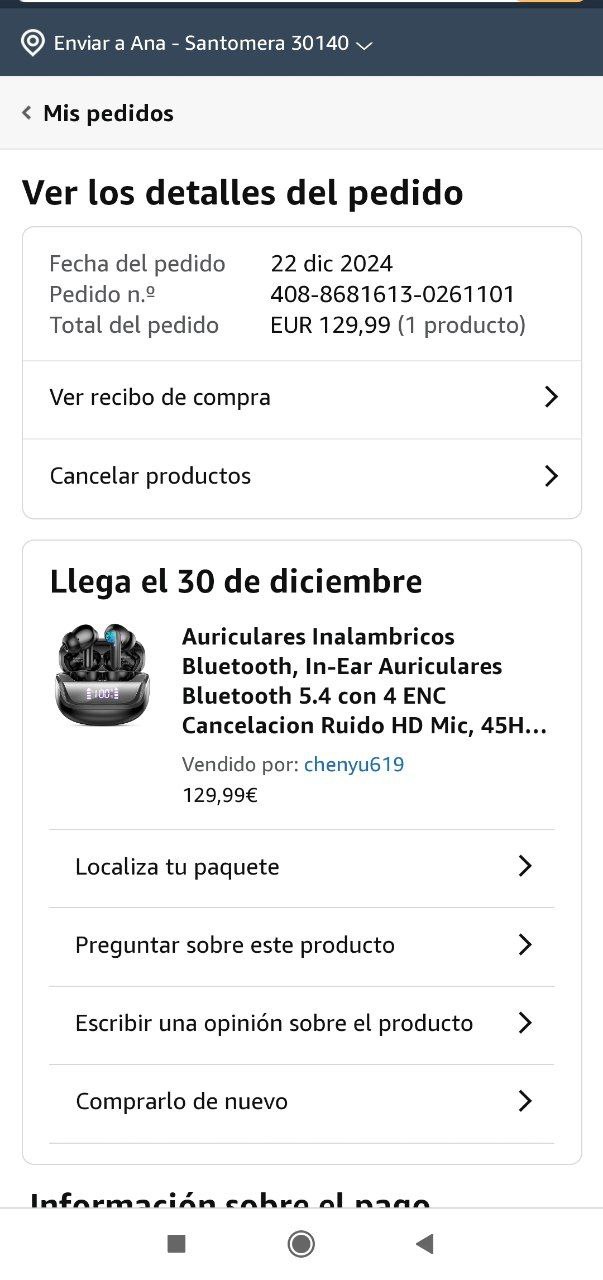Go to the home screen via the circle button
Viewport: 603px width, 1280px height.
point(301,1244)
